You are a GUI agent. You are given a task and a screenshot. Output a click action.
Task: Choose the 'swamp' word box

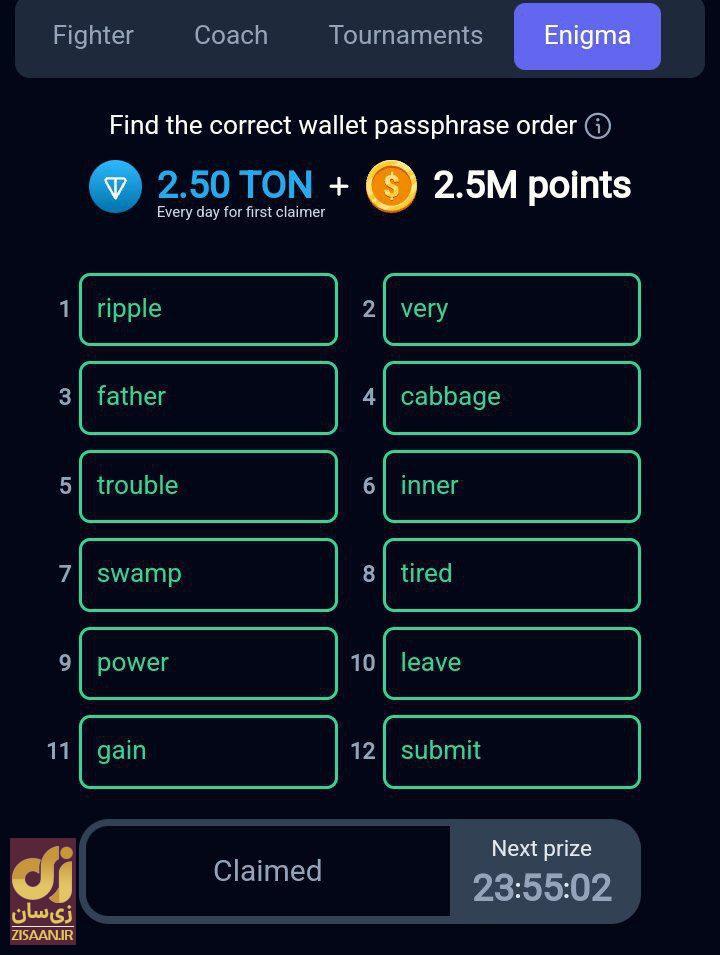(208, 574)
